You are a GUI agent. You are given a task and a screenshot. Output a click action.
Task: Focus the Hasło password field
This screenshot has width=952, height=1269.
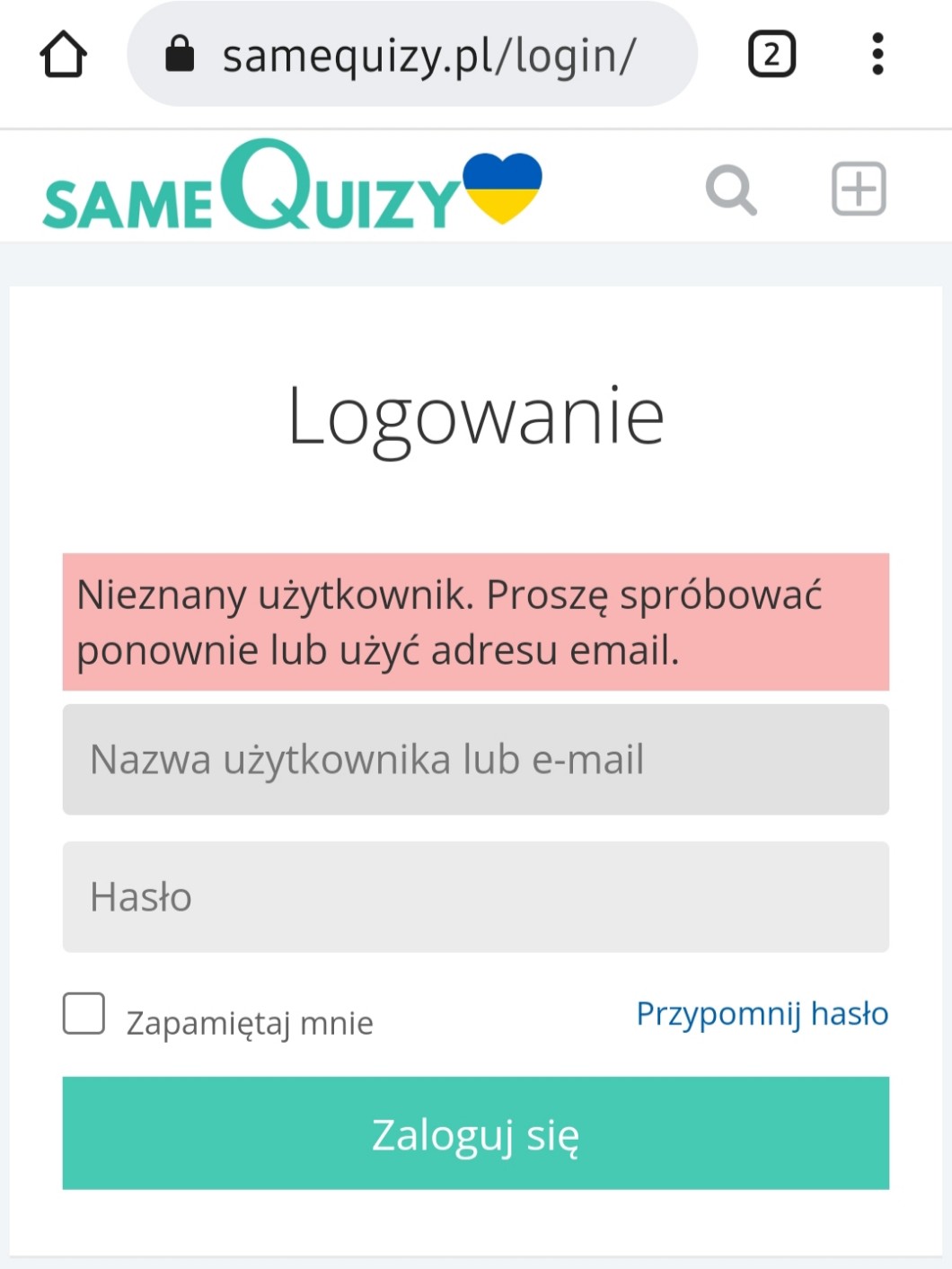(476, 897)
